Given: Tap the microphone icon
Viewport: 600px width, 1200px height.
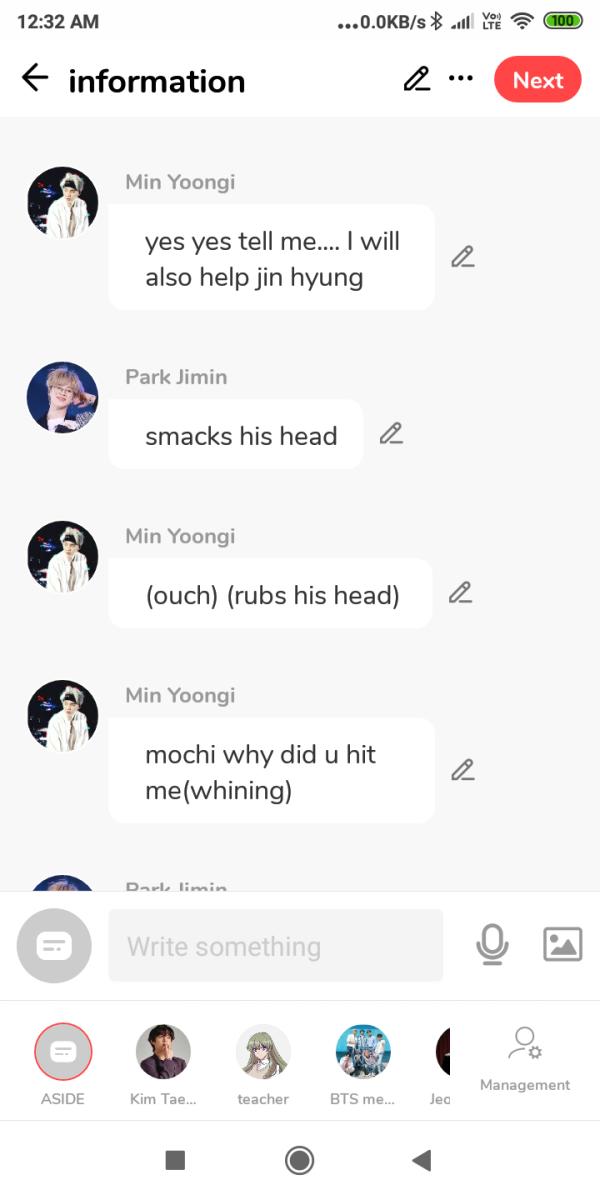Looking at the screenshot, I should click(491, 945).
